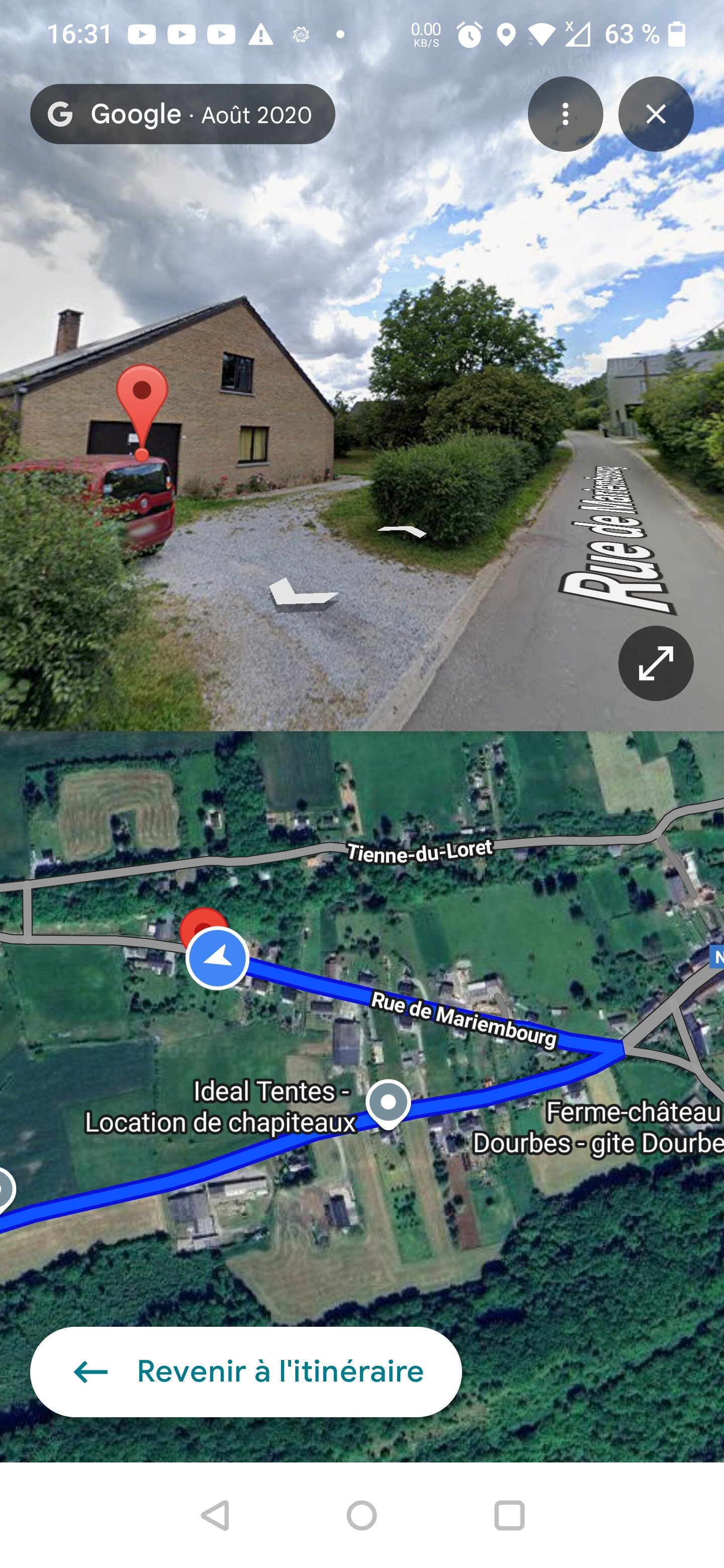Go back with system back button
The height and width of the screenshot is (1568, 724).
(x=215, y=1515)
